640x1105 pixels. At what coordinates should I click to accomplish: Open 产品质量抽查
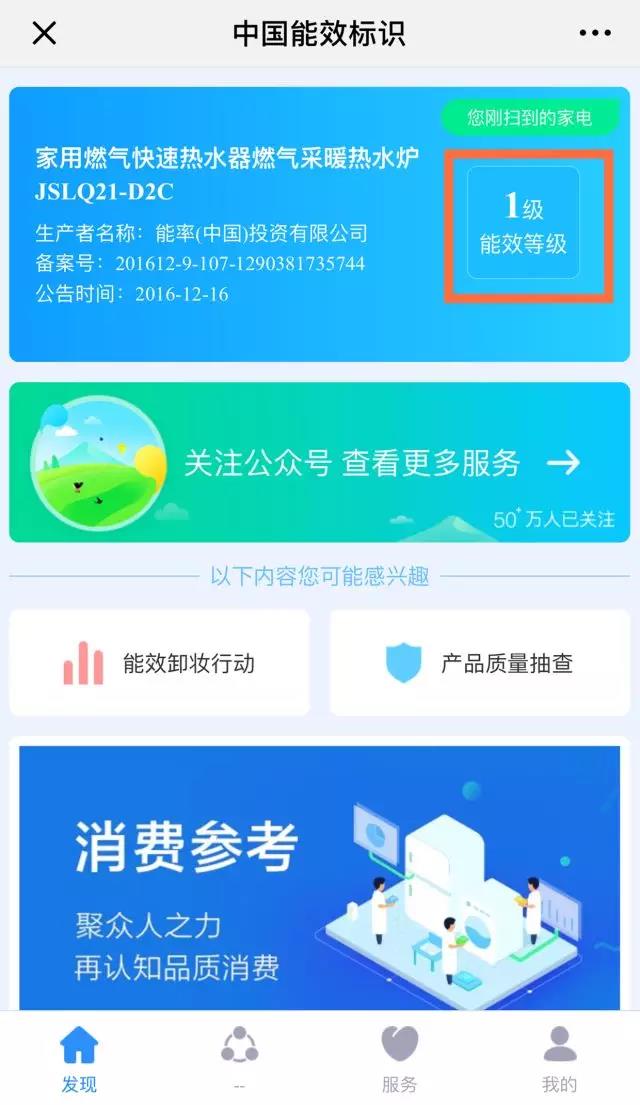[x=480, y=662]
